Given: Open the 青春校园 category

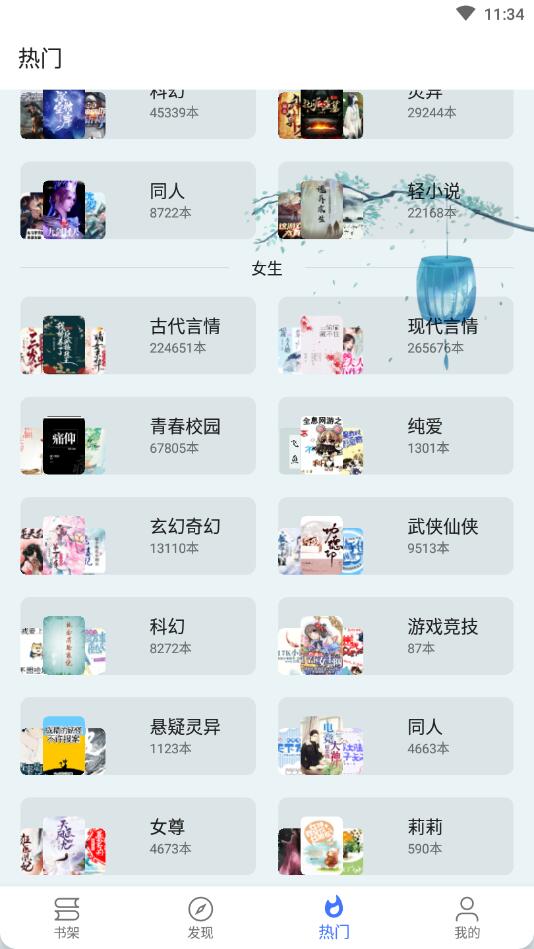Looking at the screenshot, I should click(138, 436).
